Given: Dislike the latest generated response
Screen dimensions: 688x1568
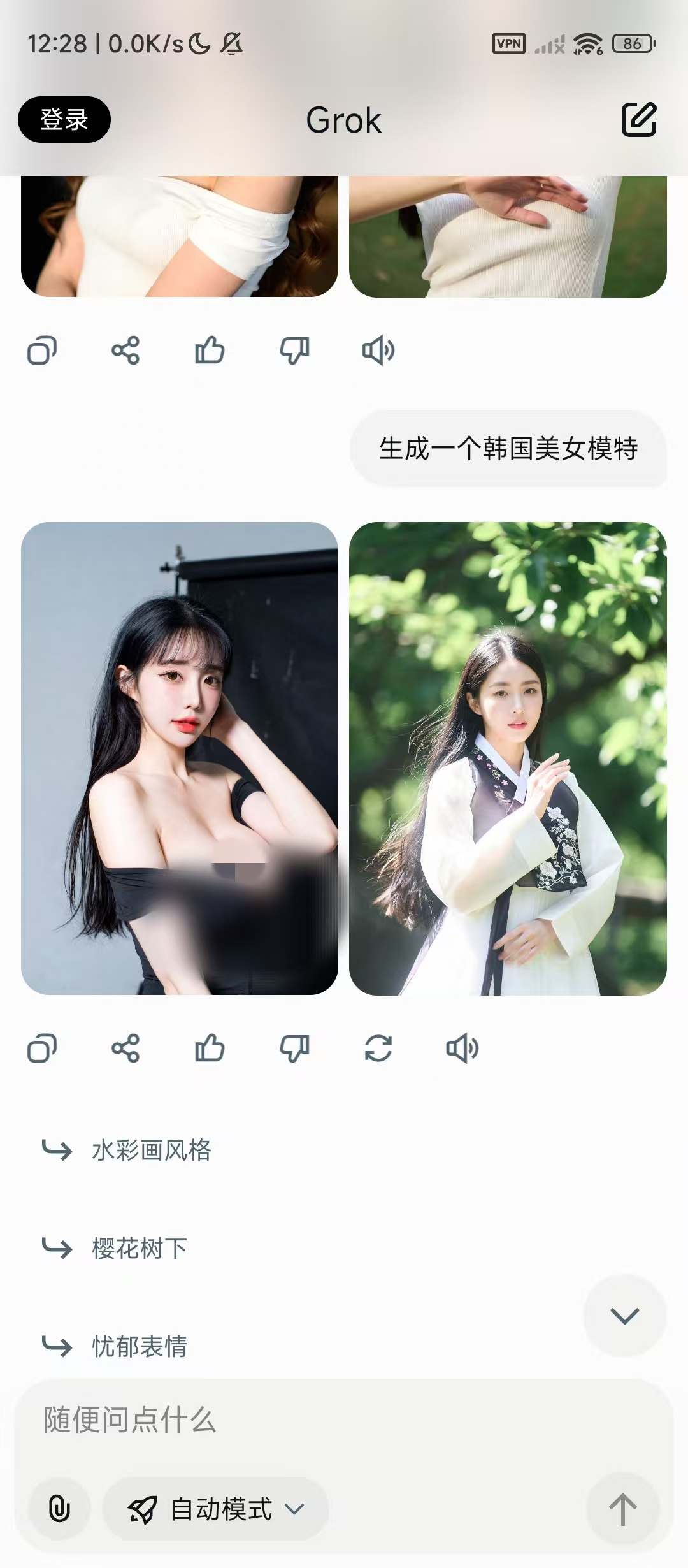Looking at the screenshot, I should click(294, 1048).
